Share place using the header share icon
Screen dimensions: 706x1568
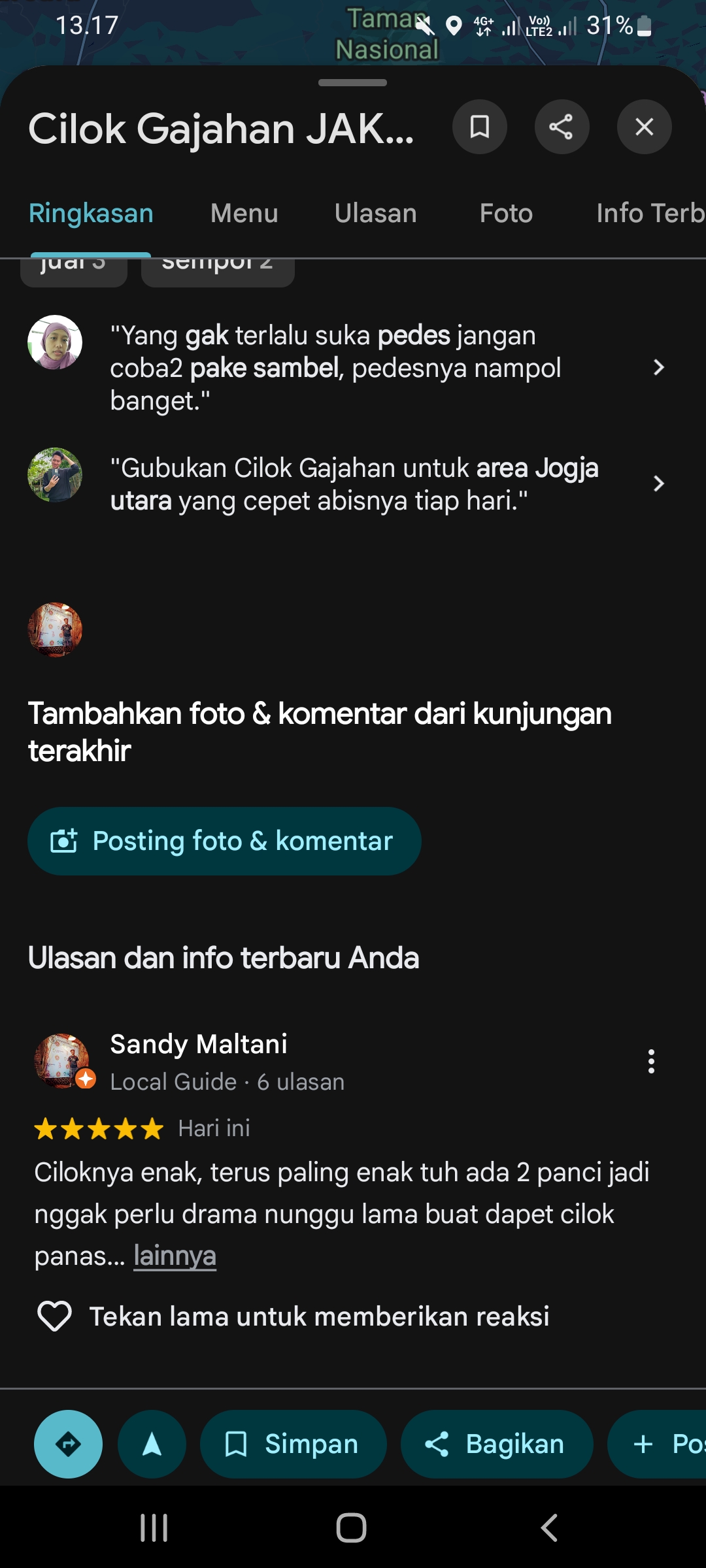click(562, 127)
